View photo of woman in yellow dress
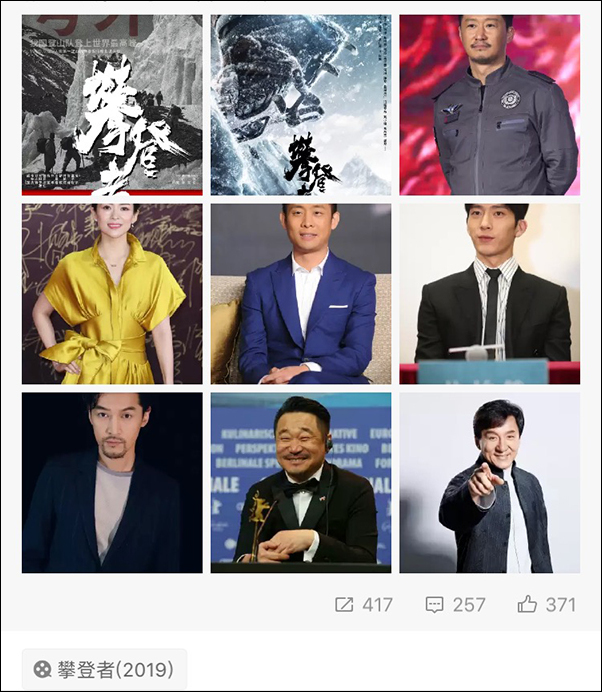Screen dimensions: 602x692 point(112,294)
